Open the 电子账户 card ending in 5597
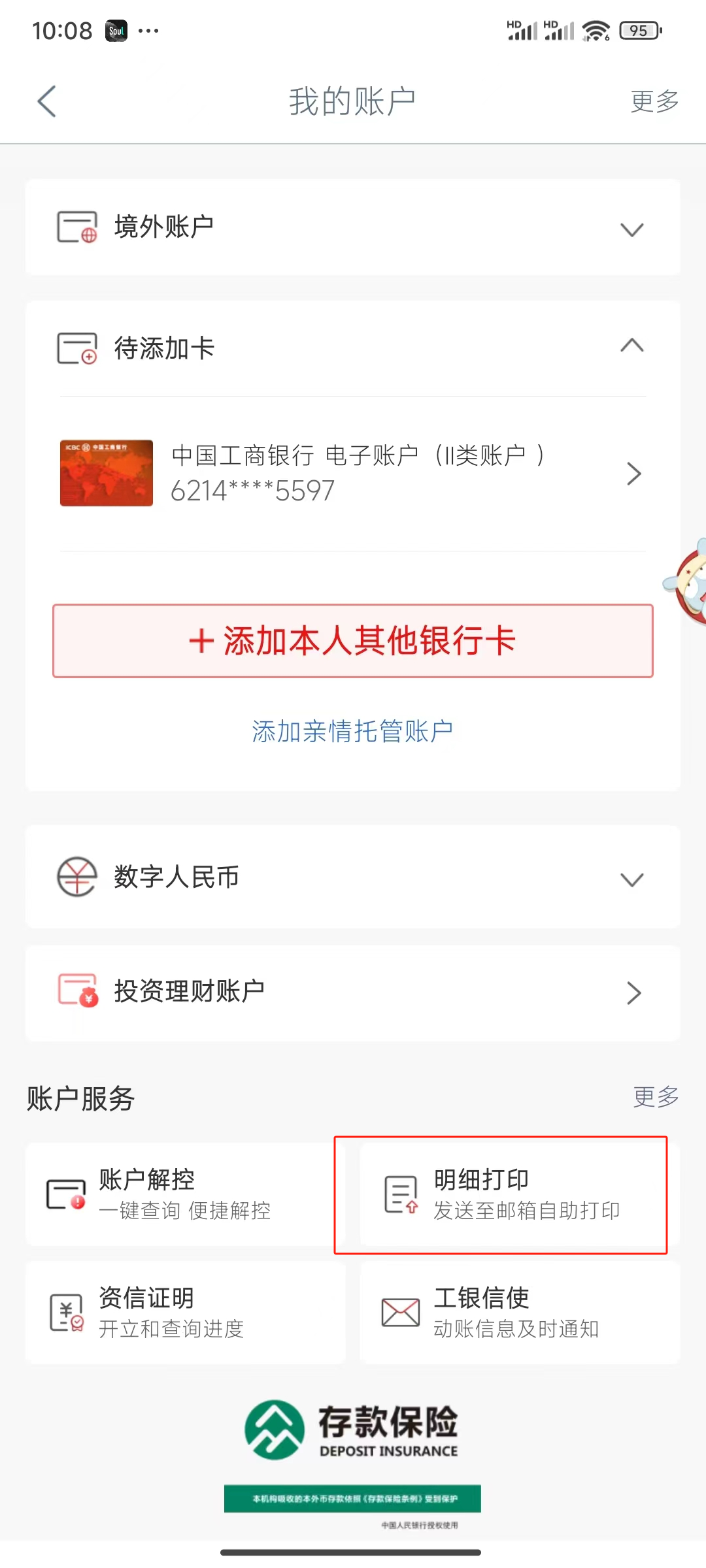 pos(353,473)
